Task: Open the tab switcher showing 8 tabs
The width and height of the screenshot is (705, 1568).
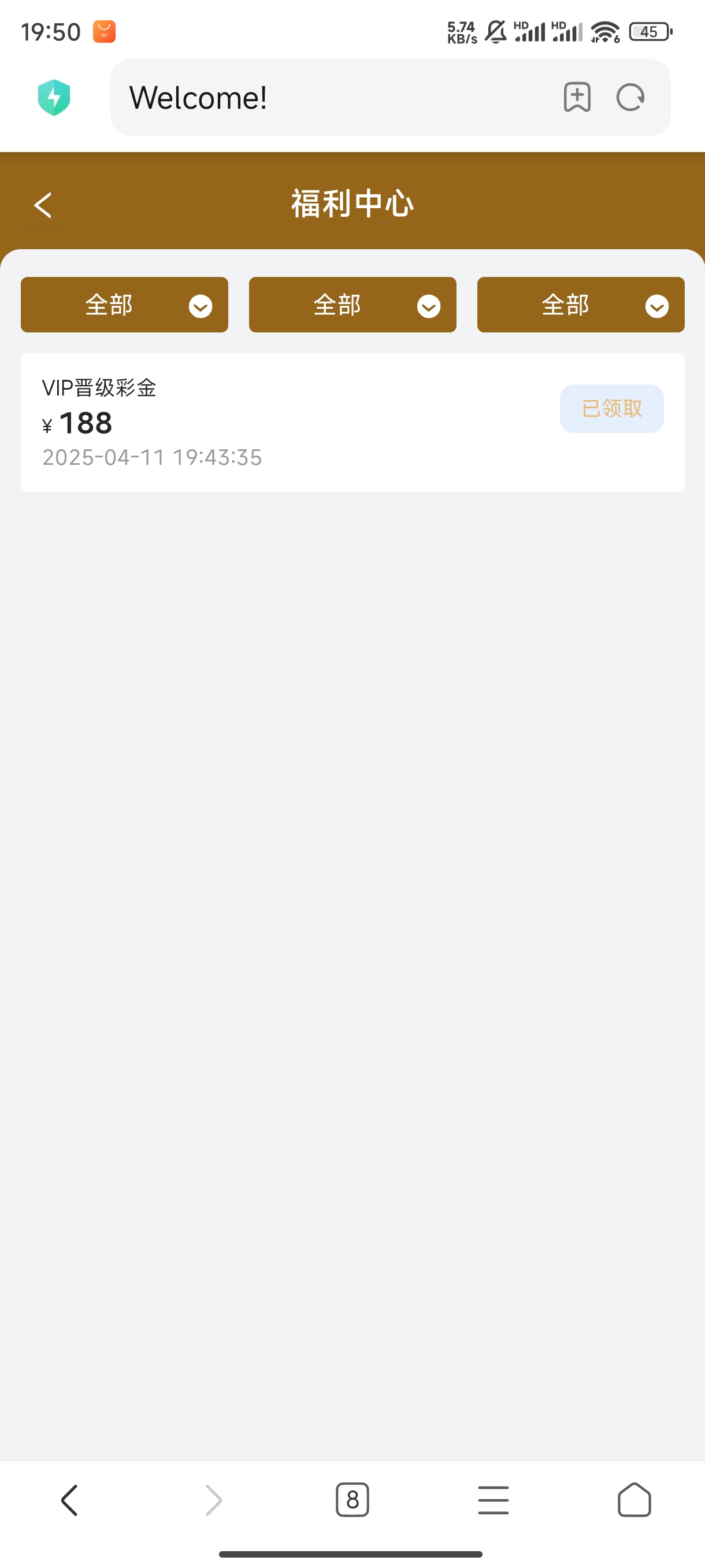Action: [x=352, y=1500]
